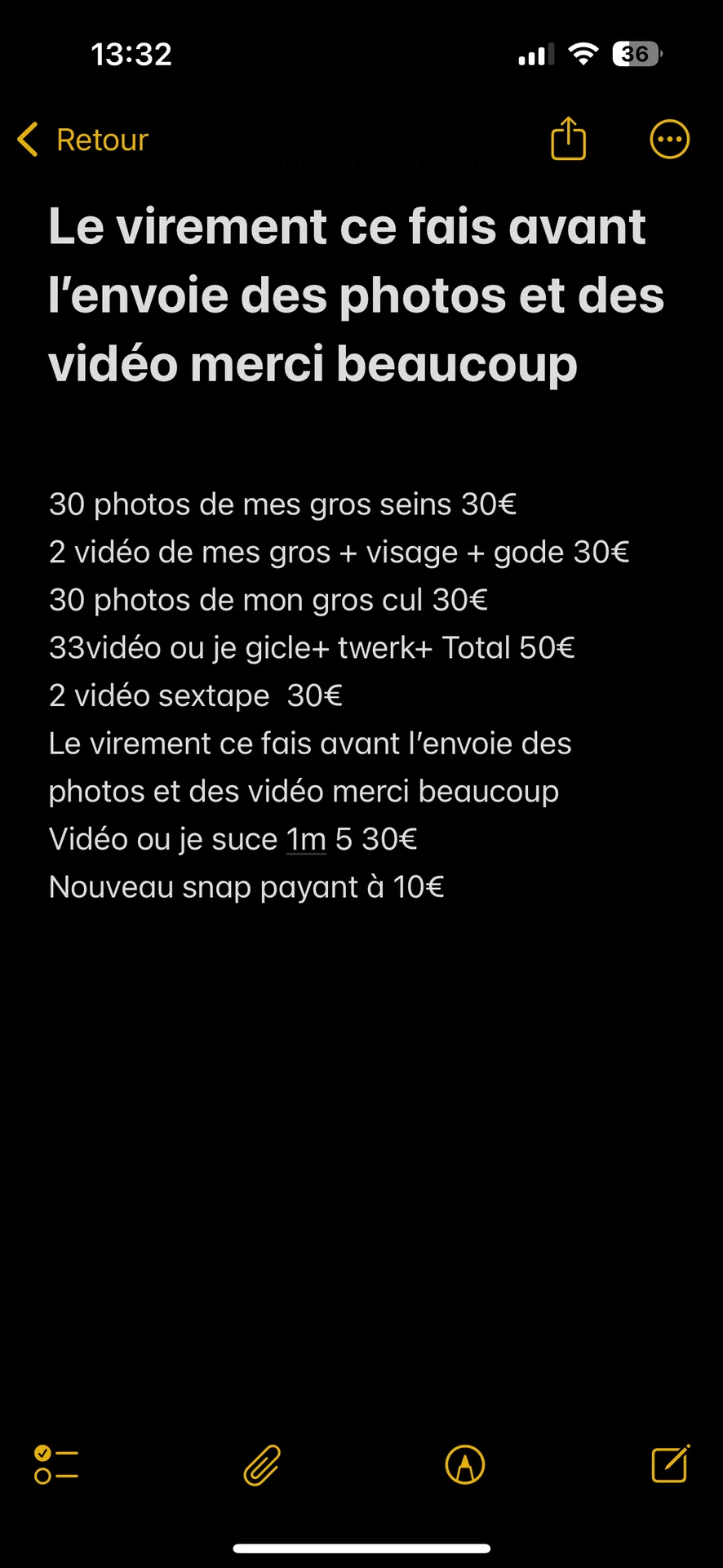Open the more options menu
This screenshot has height=1568, width=723.
point(670,140)
